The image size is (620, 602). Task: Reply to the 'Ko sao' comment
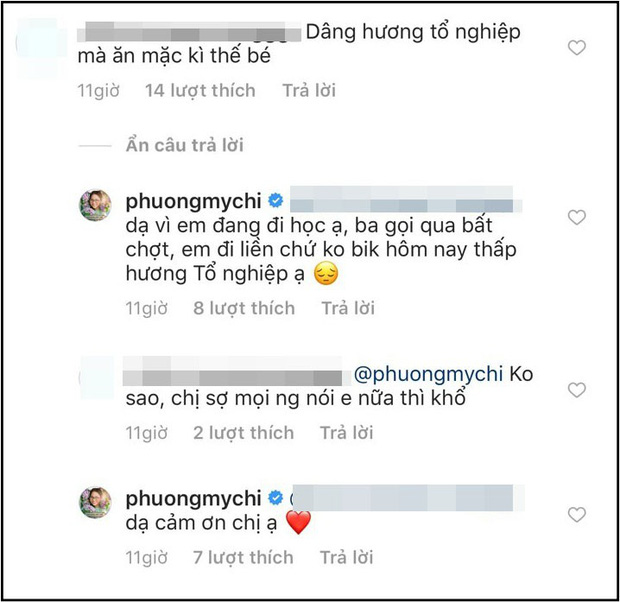[x=347, y=433]
